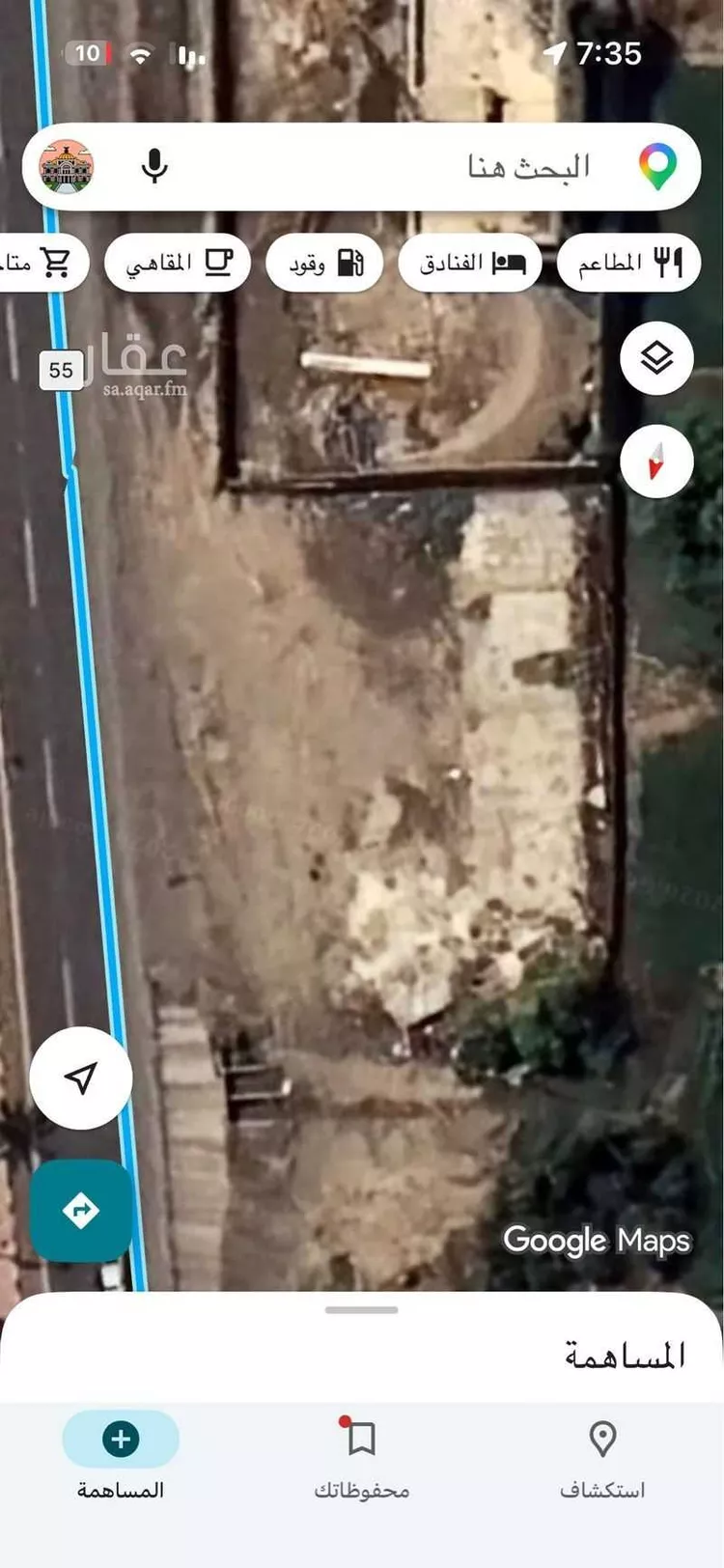Open the directions button

tap(81, 1210)
